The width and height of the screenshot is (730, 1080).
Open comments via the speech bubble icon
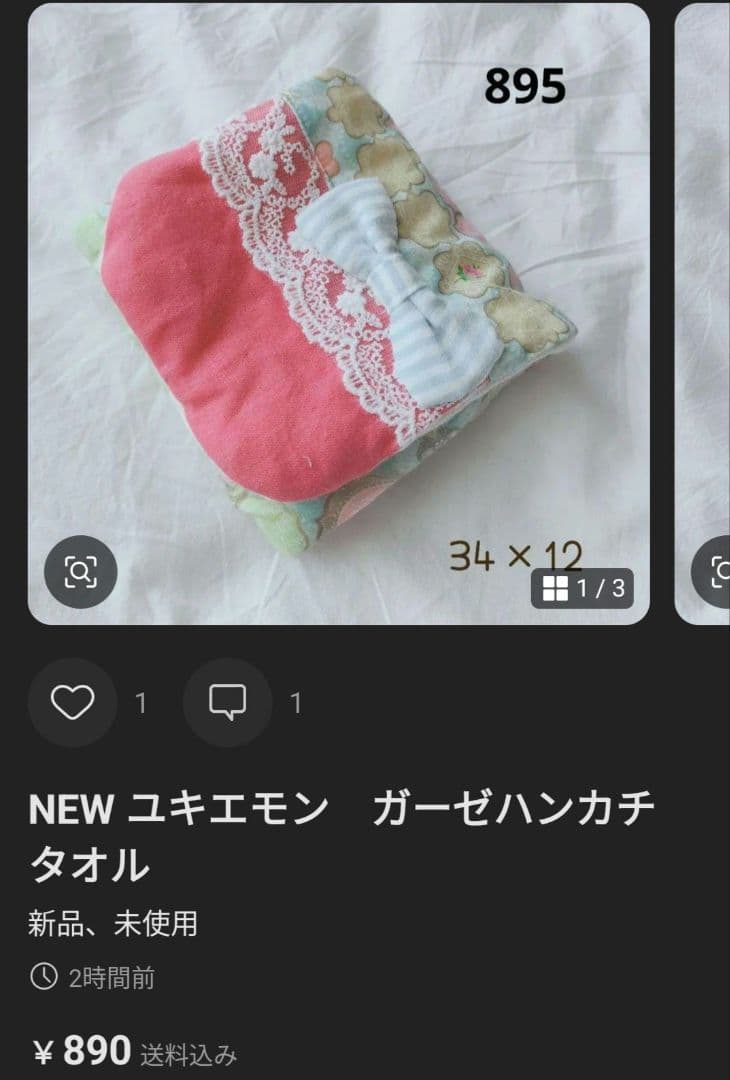click(x=228, y=703)
